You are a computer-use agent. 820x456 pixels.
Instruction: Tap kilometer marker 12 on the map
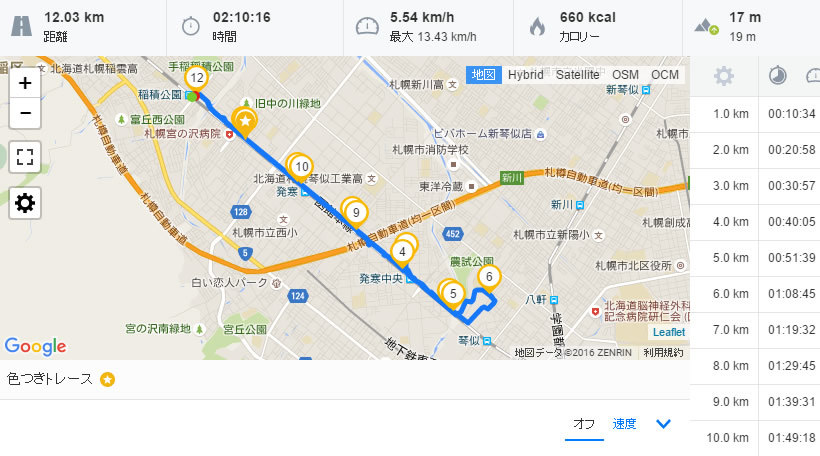click(x=197, y=77)
